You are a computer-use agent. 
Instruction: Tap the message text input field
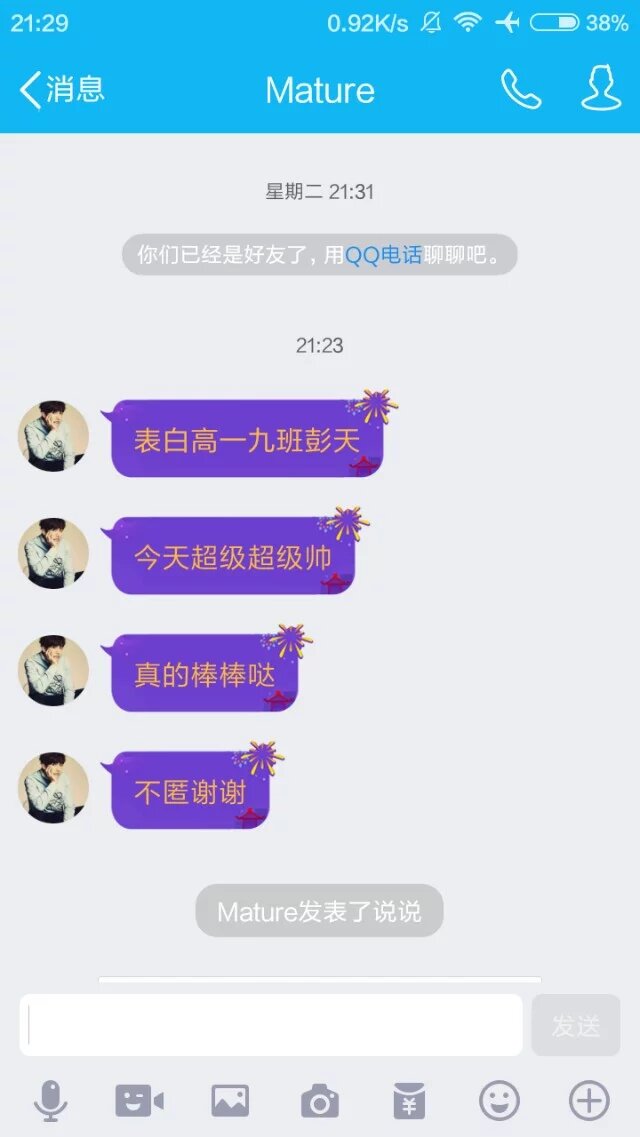click(x=271, y=1025)
